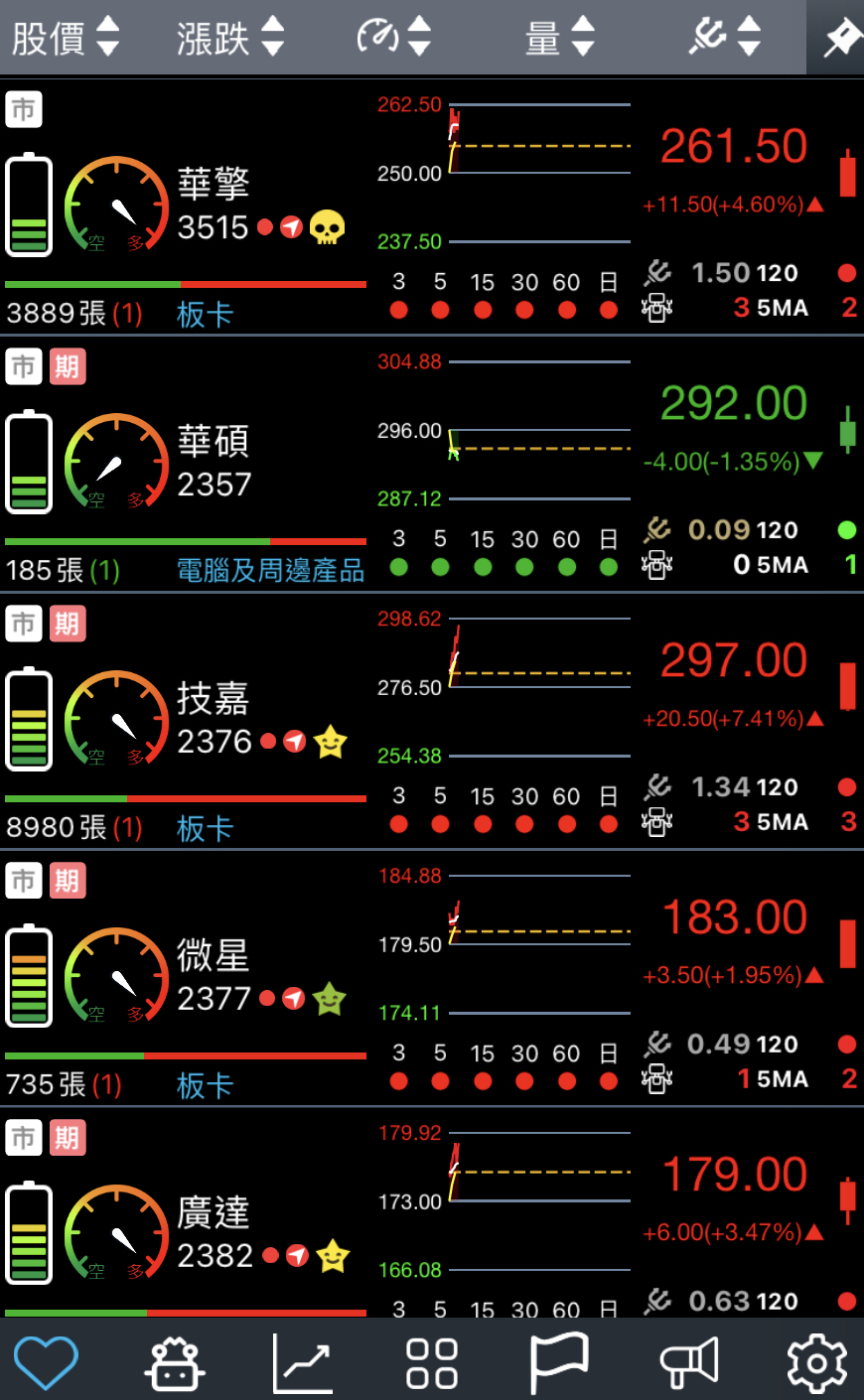Sort stocks by 量 volume

click(559, 38)
